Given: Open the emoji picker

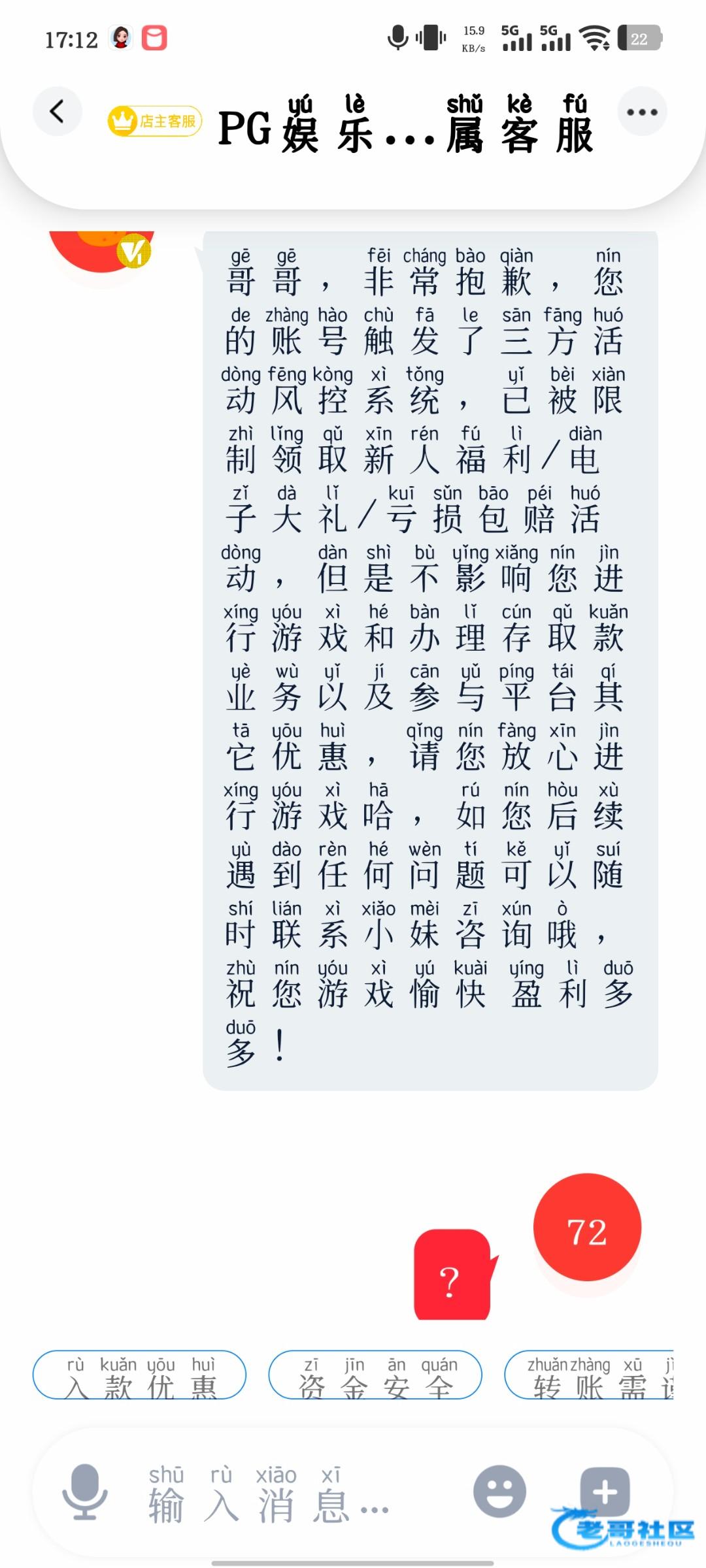Looking at the screenshot, I should (499, 1492).
